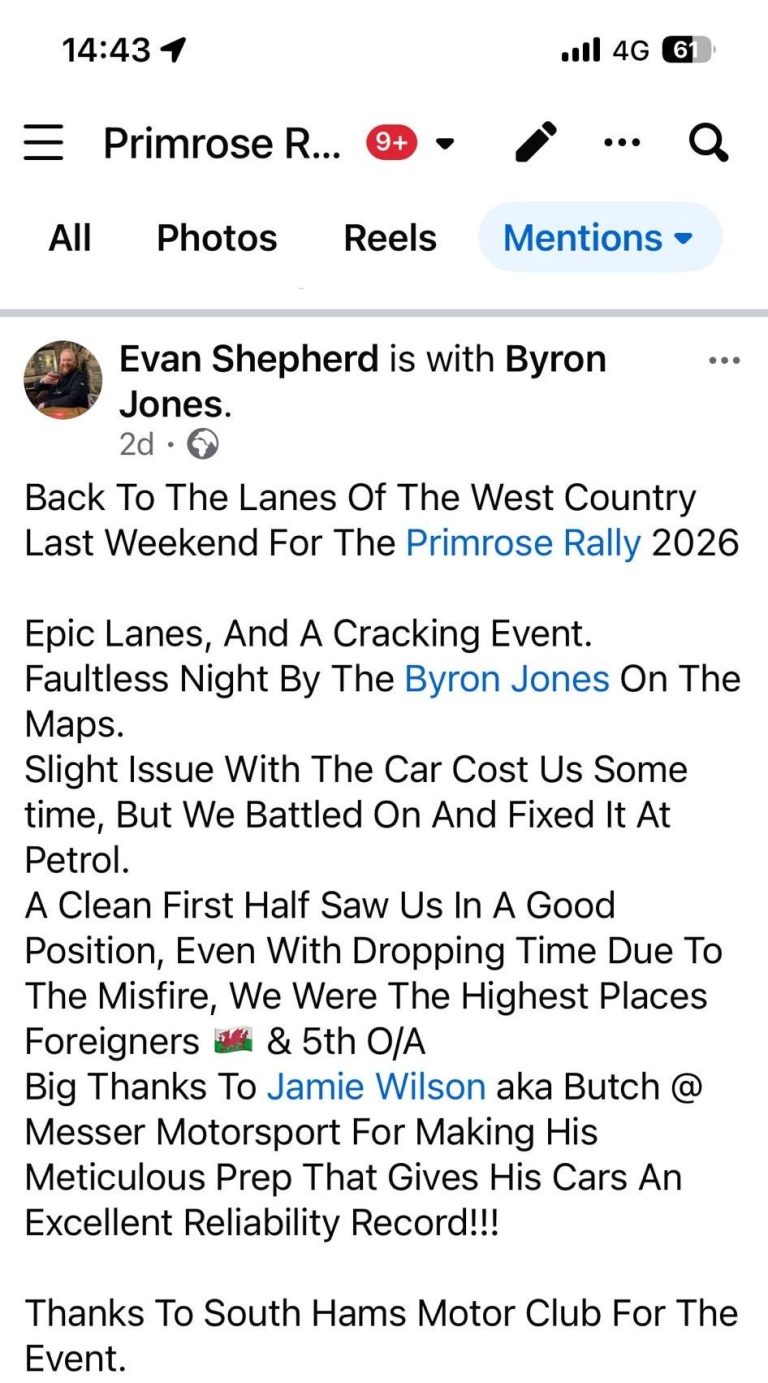Expand the Primrose page switcher dropdown
Screen dimensions: 768x1383
[x=446, y=144]
